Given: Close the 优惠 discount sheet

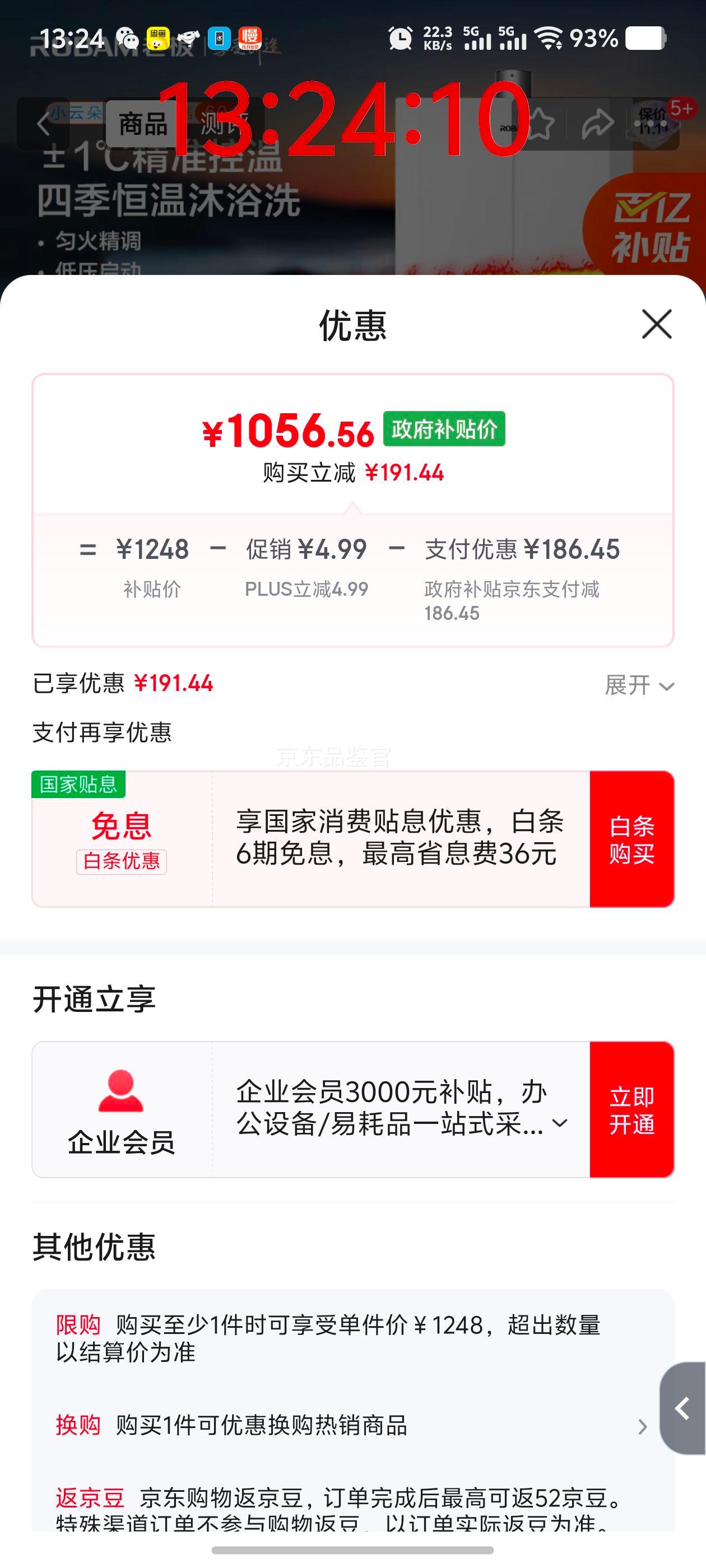Looking at the screenshot, I should 656,324.
